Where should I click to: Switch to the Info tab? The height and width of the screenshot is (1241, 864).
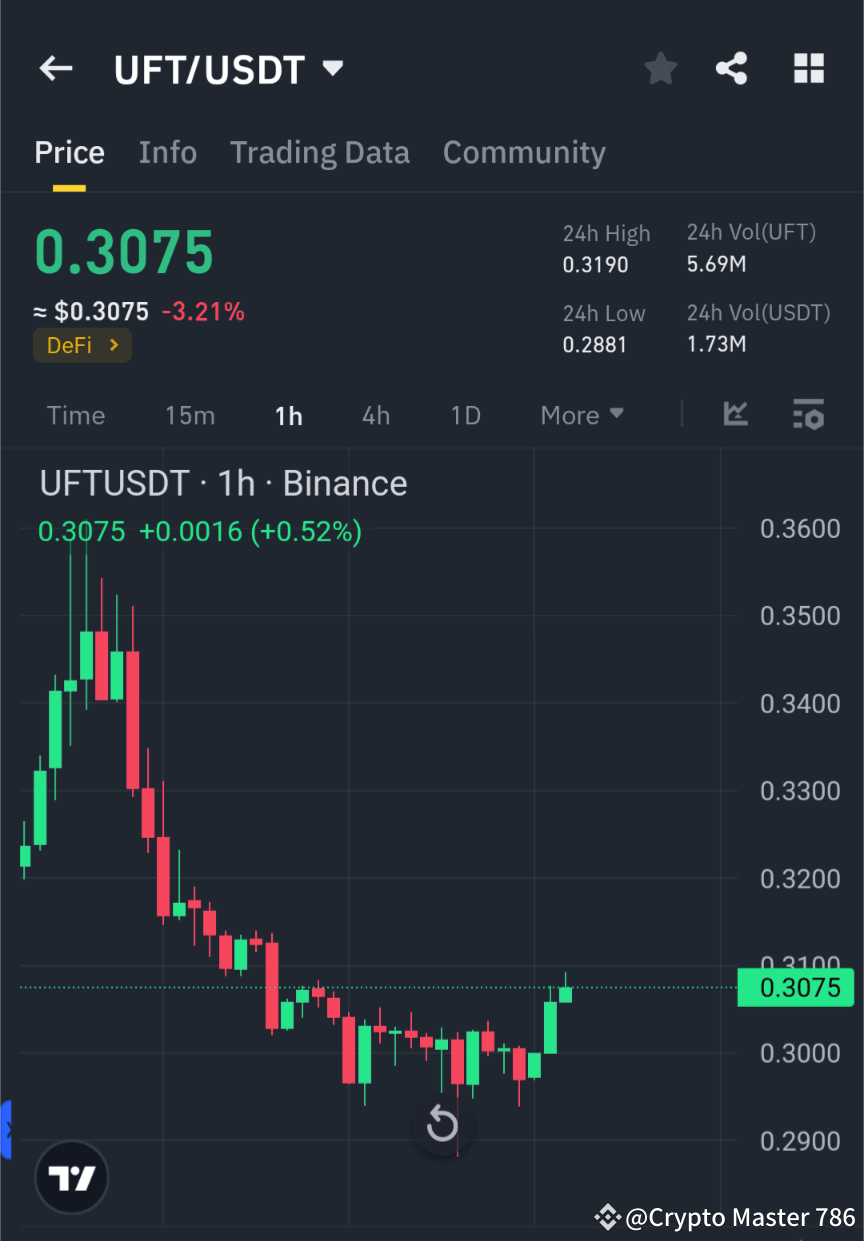pyautogui.click(x=167, y=152)
